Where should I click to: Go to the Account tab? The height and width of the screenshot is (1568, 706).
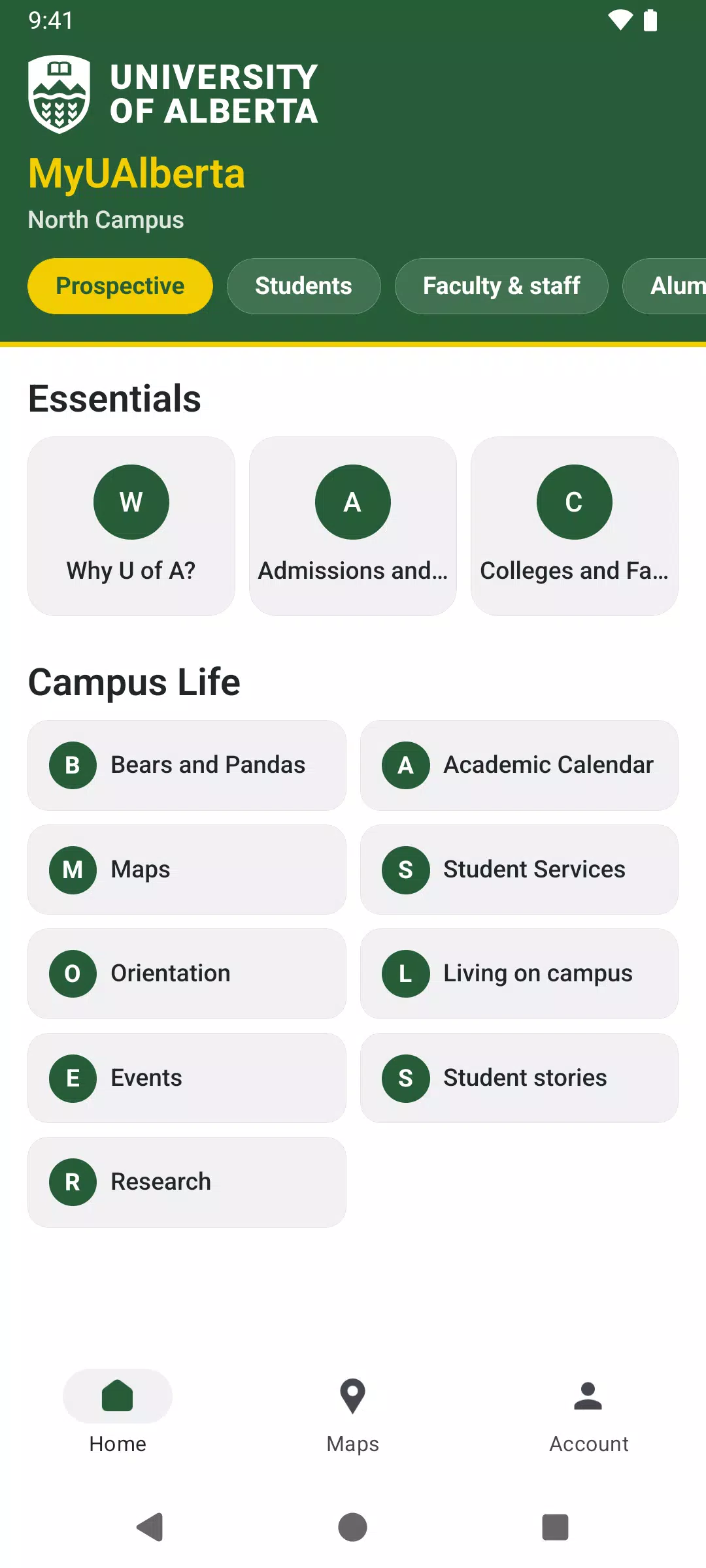pos(588,1414)
